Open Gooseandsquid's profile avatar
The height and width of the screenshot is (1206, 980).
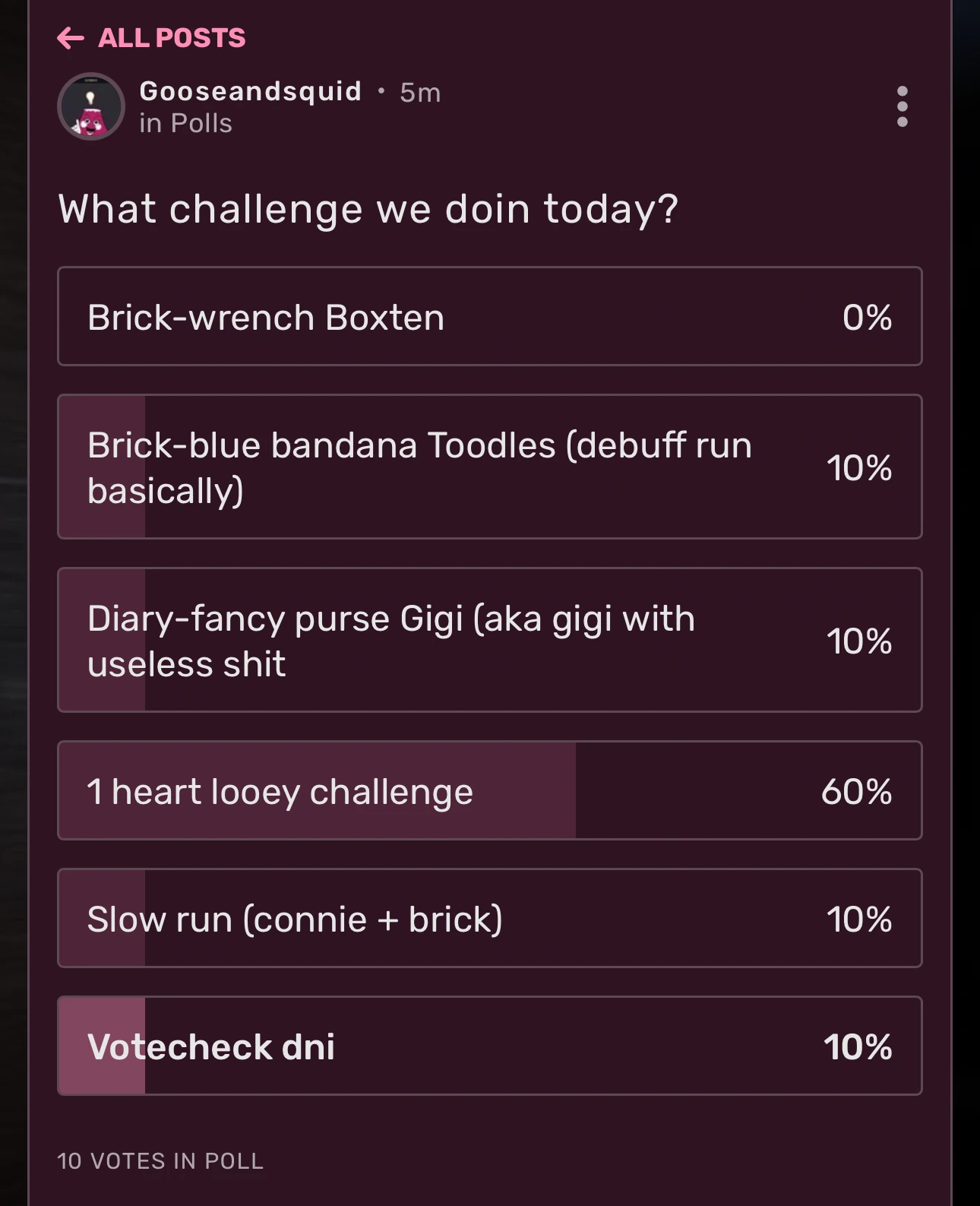[x=91, y=106]
